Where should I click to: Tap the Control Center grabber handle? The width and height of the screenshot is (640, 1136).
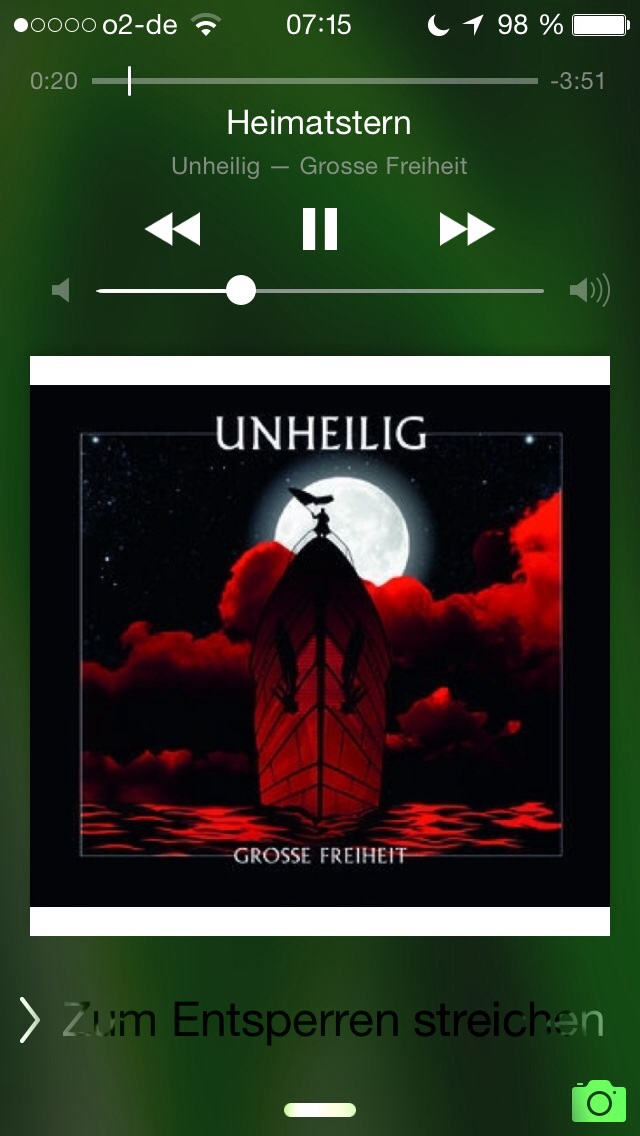320,1110
